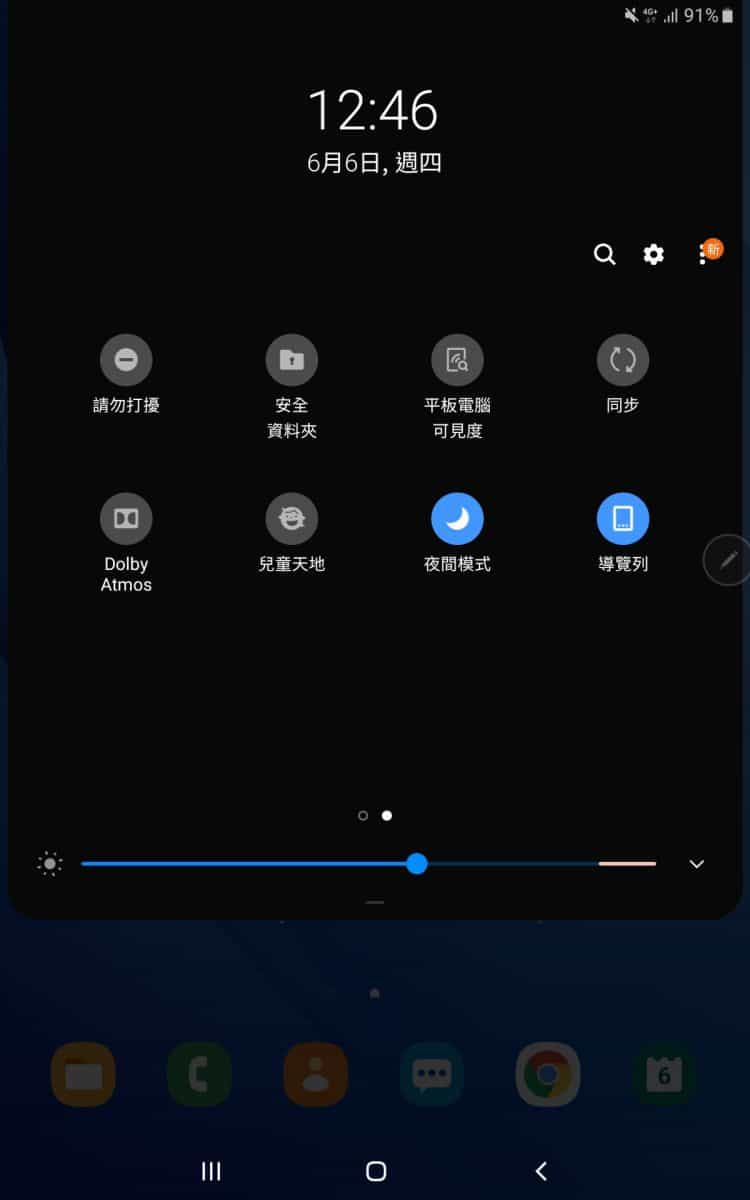Open the three-dot overflow menu
The height and width of the screenshot is (1200, 750).
click(704, 254)
